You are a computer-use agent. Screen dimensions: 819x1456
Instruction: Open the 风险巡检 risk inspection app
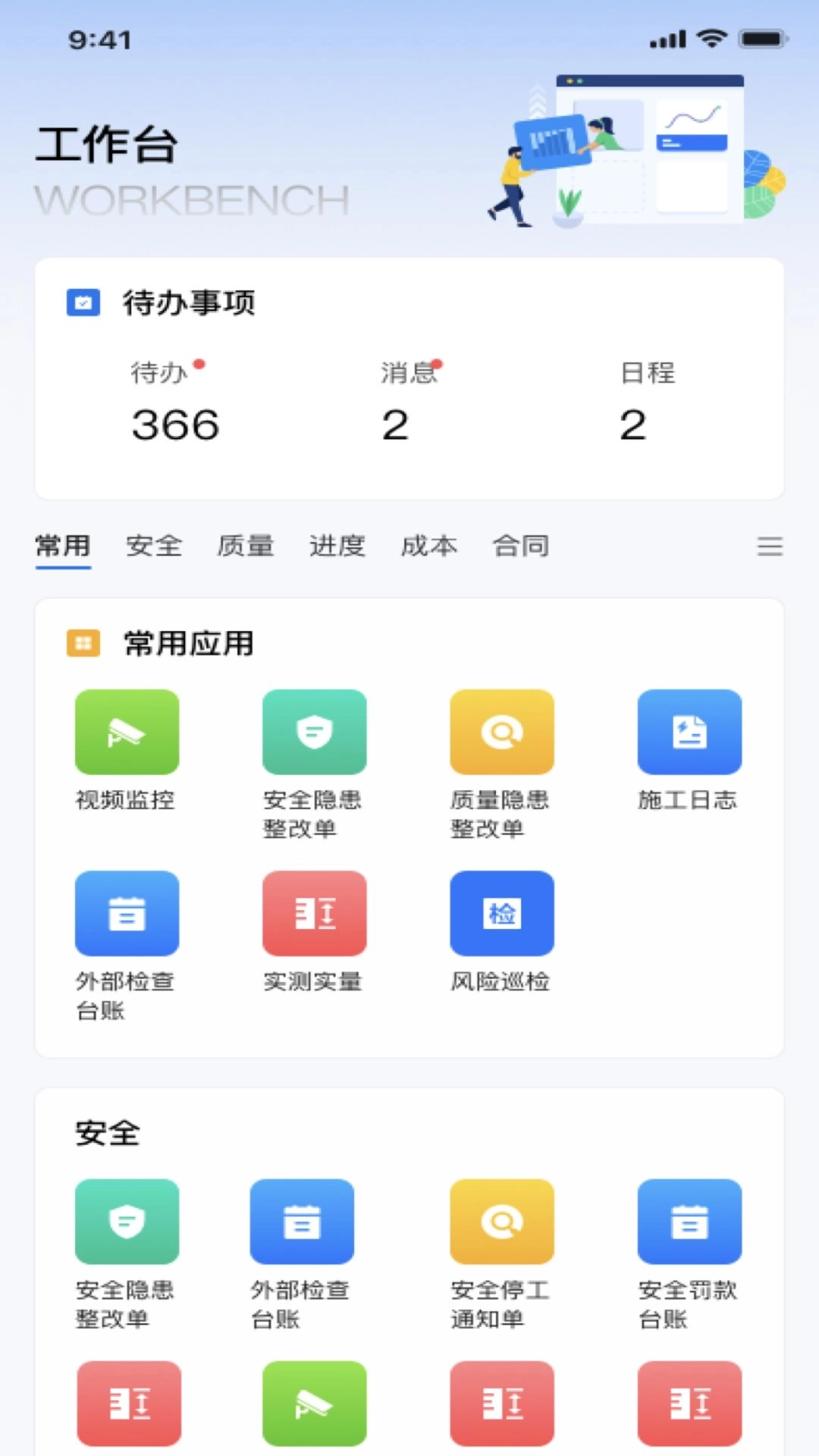502,913
